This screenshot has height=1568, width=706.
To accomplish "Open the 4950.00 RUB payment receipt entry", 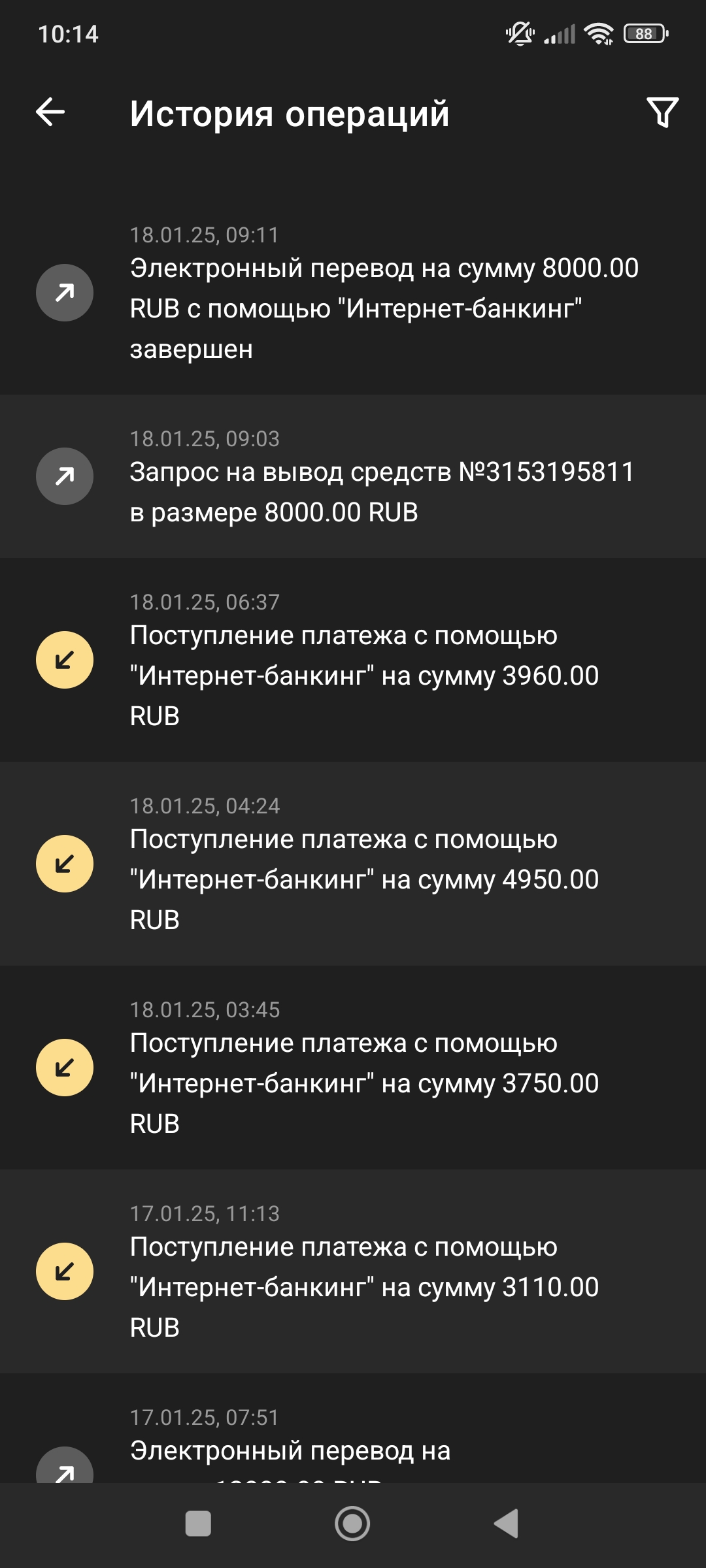I will point(353,864).
